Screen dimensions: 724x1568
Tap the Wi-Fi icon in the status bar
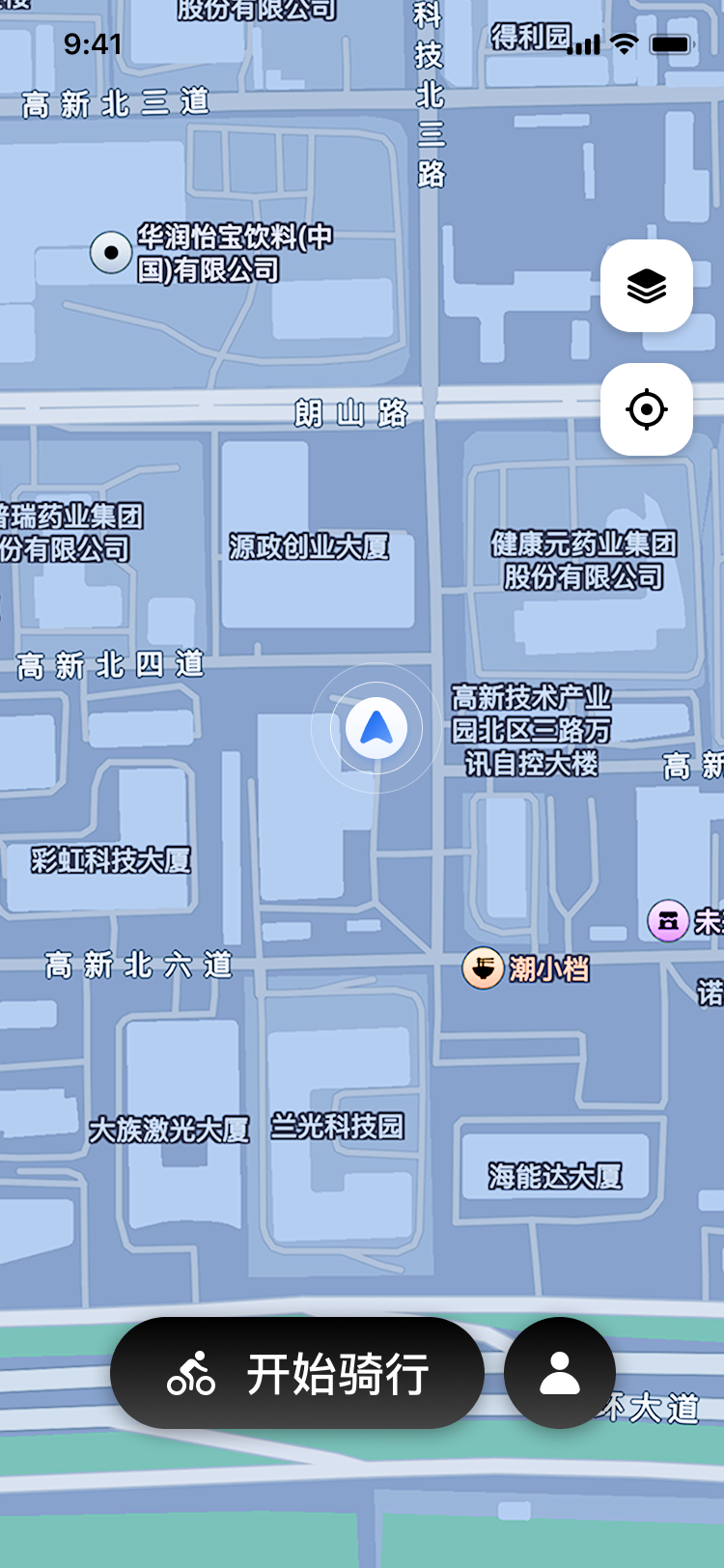[624, 43]
